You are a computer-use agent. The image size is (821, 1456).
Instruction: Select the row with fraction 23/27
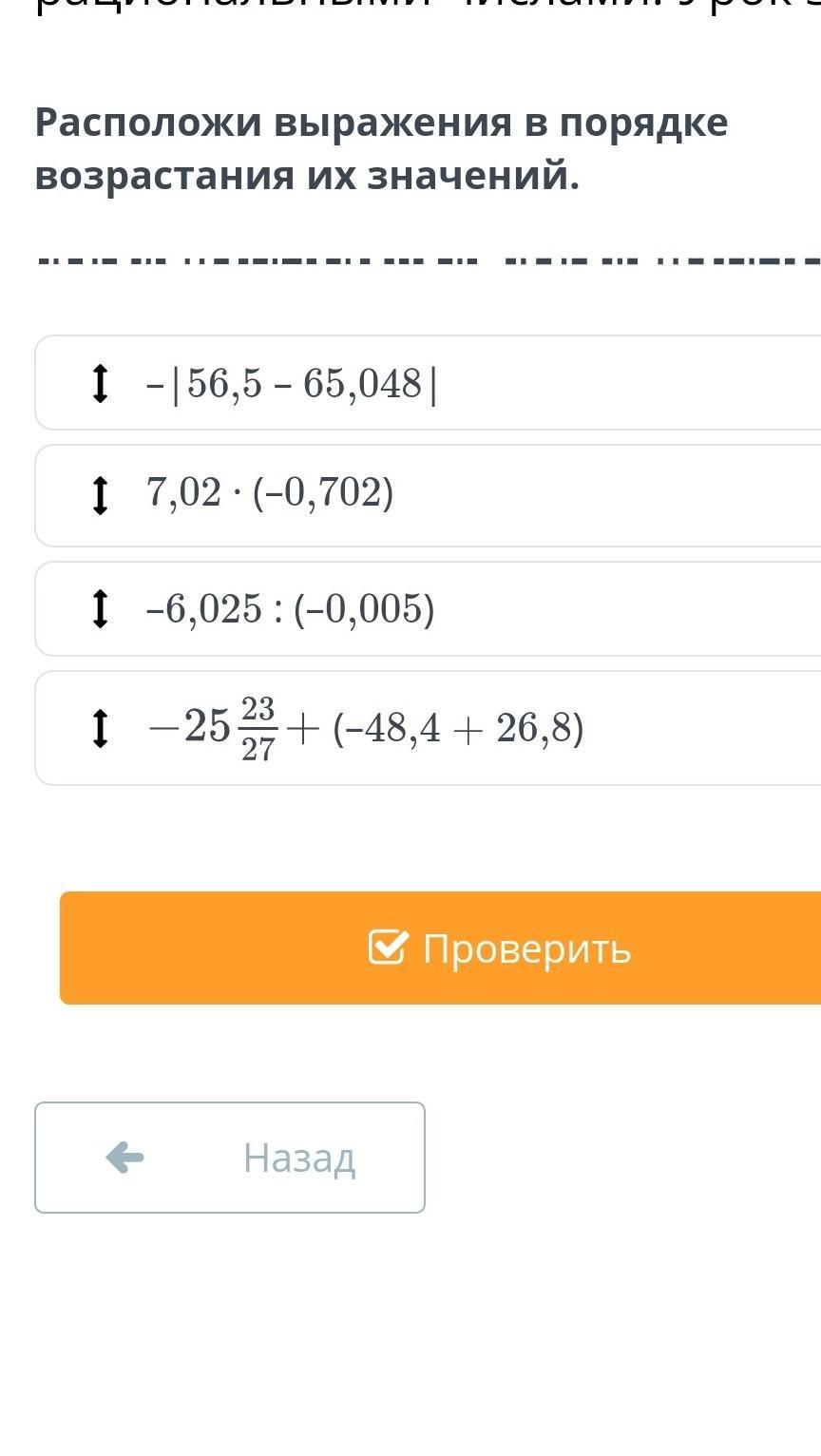429,728
